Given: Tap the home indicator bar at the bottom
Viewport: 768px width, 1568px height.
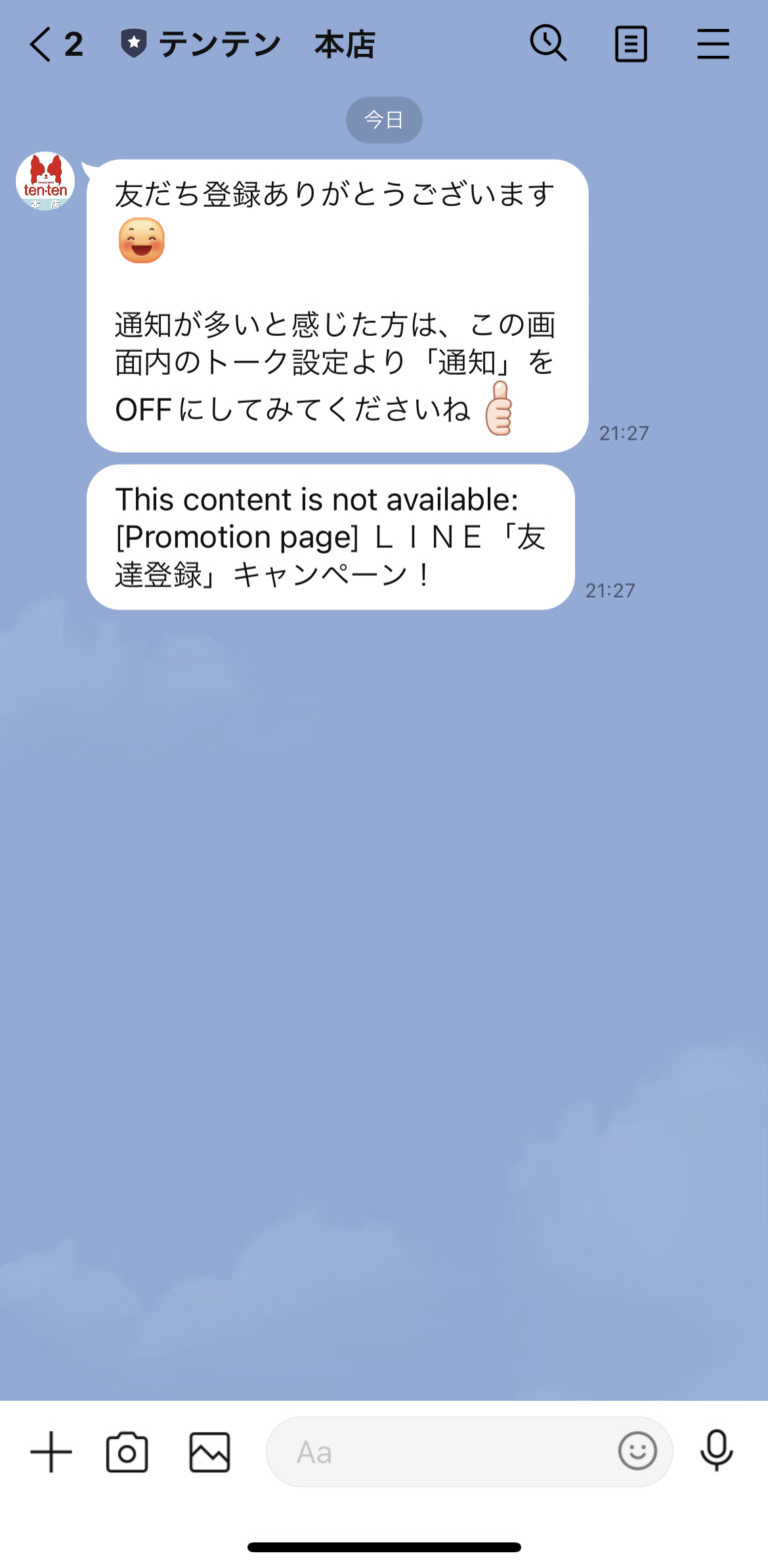Looking at the screenshot, I should [x=384, y=1547].
